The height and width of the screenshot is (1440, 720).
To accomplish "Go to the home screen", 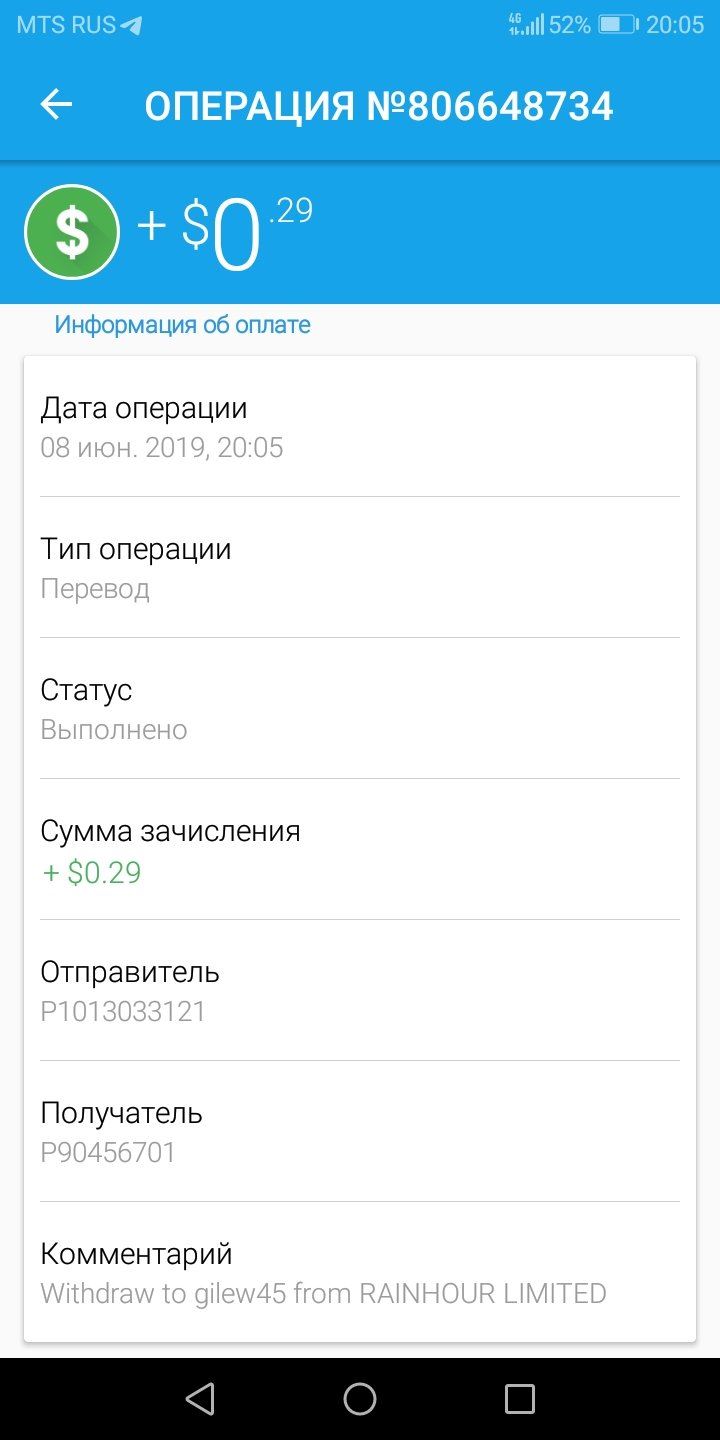I will 360,1398.
